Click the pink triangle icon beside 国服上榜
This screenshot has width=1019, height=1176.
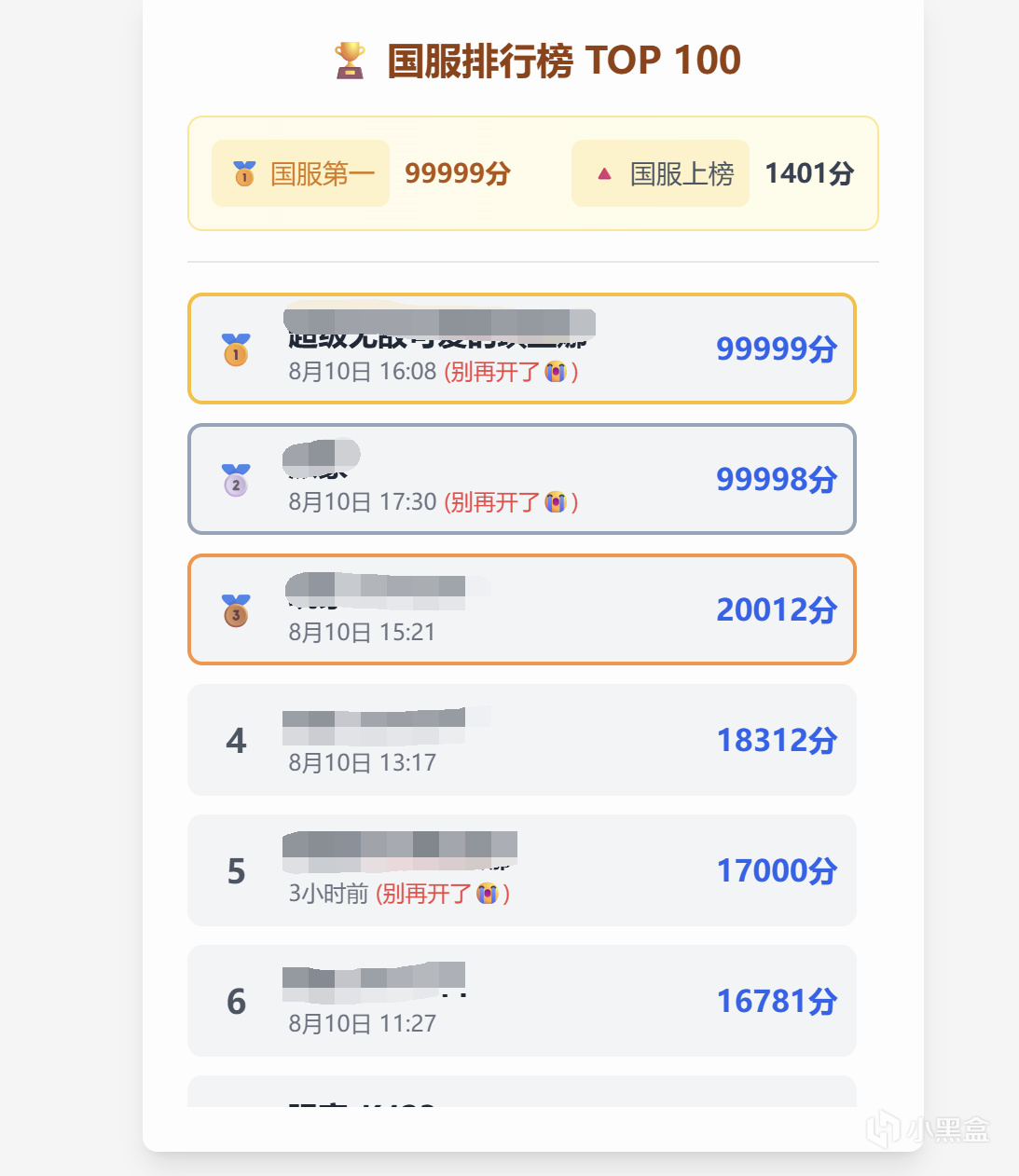pyautogui.click(x=603, y=173)
